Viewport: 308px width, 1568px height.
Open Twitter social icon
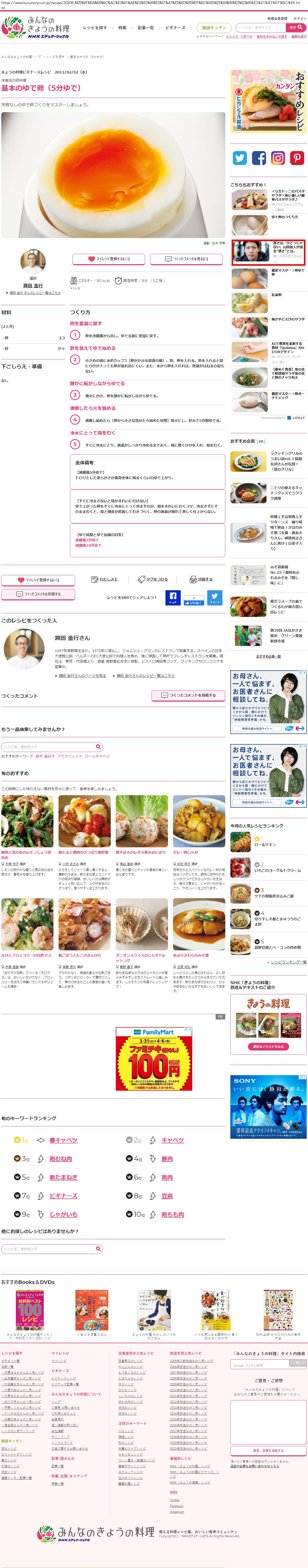(x=240, y=158)
